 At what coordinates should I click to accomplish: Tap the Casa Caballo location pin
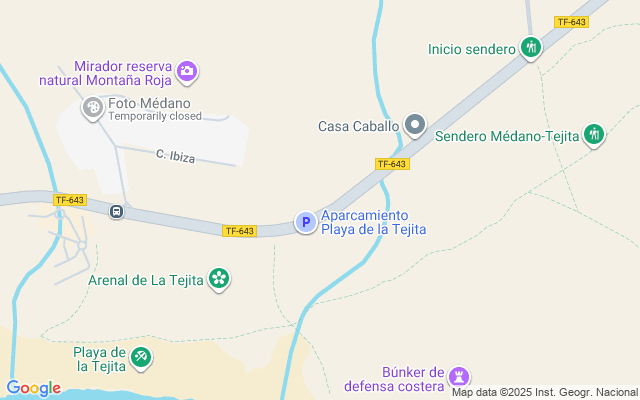click(x=416, y=126)
